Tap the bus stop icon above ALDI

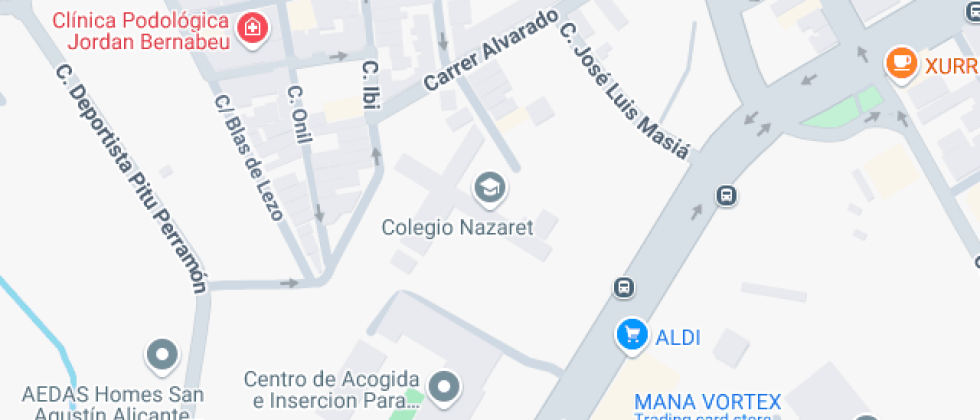point(624,288)
